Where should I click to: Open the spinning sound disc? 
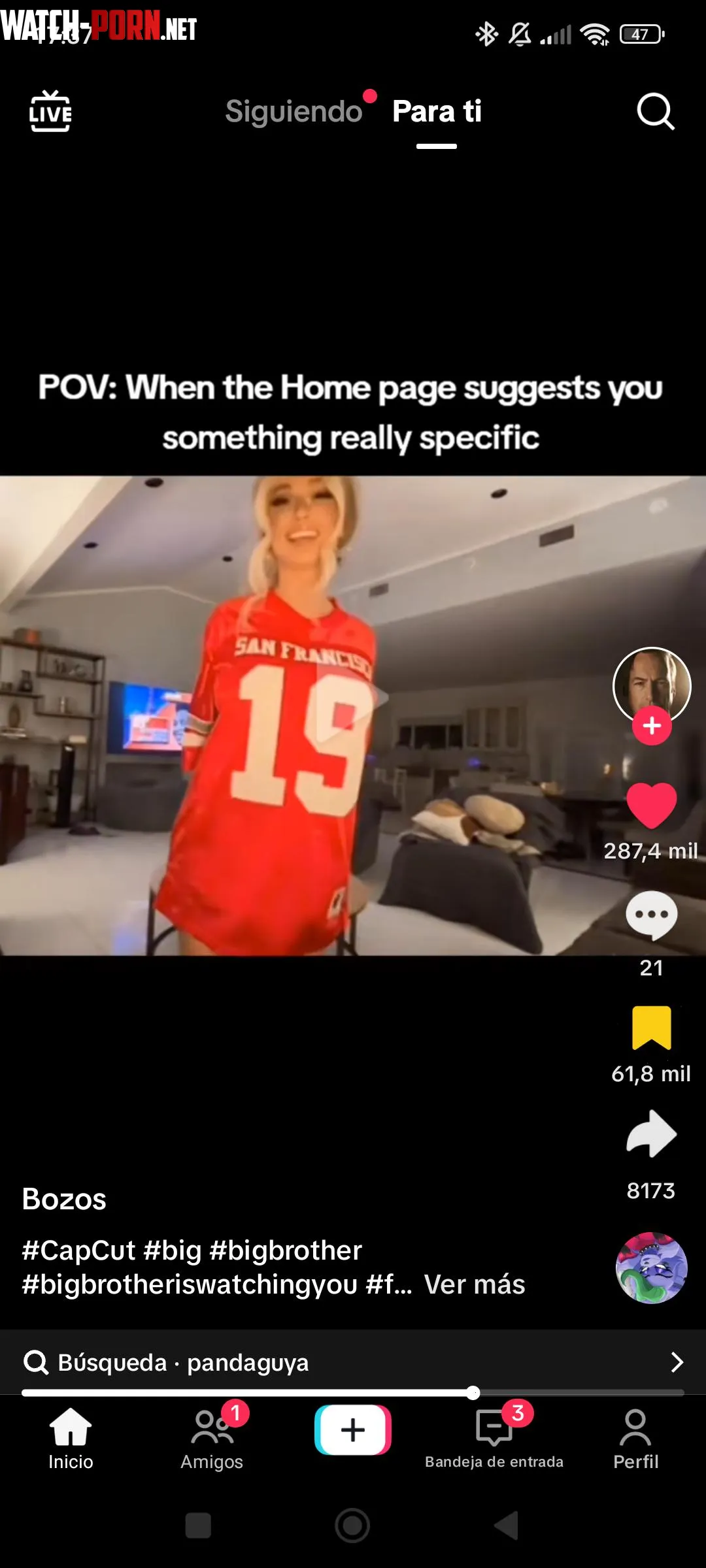pos(651,1267)
